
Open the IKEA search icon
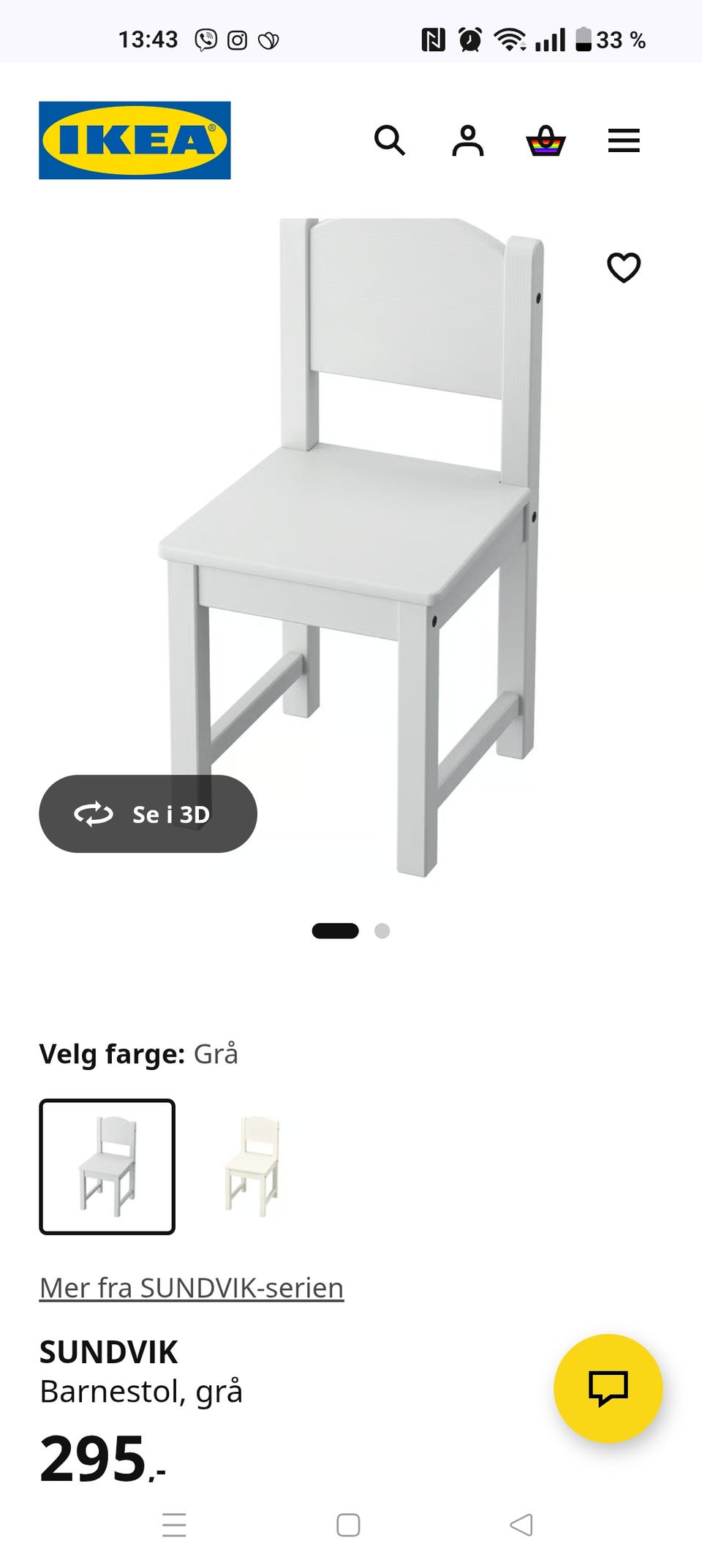(x=389, y=140)
